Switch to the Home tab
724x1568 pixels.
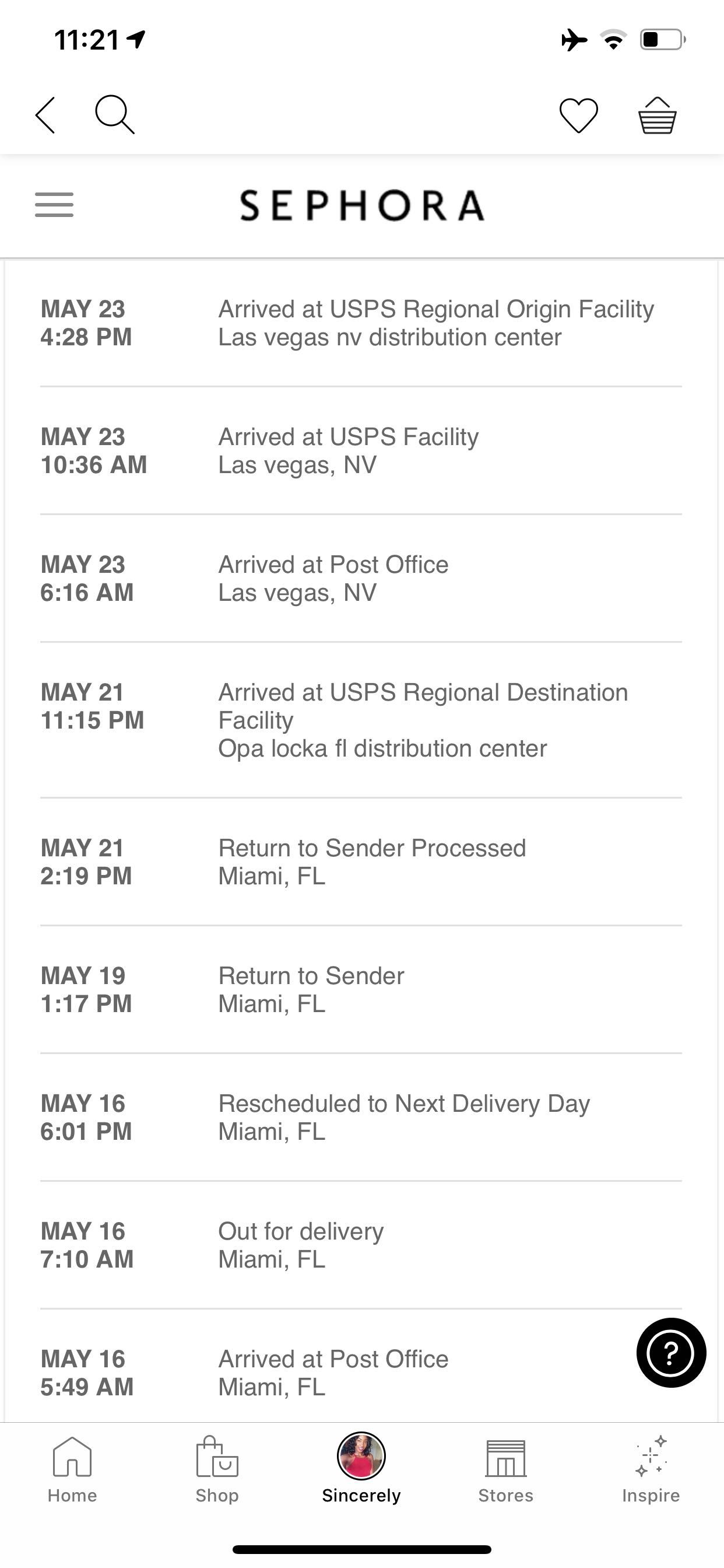[x=72, y=1469]
